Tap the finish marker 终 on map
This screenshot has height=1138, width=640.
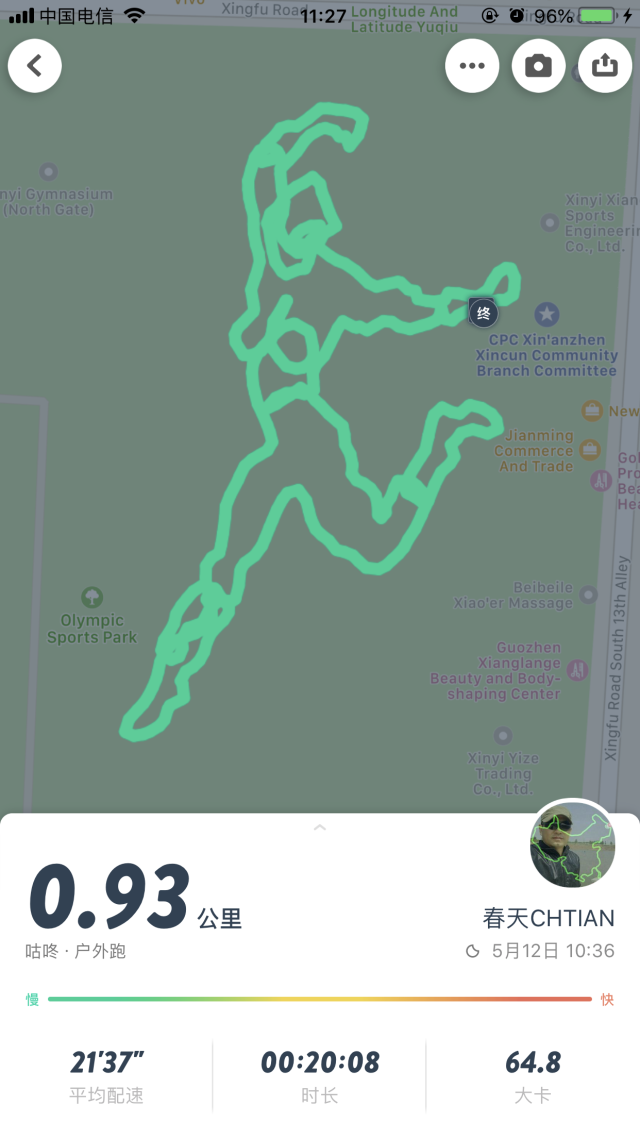[x=483, y=313]
